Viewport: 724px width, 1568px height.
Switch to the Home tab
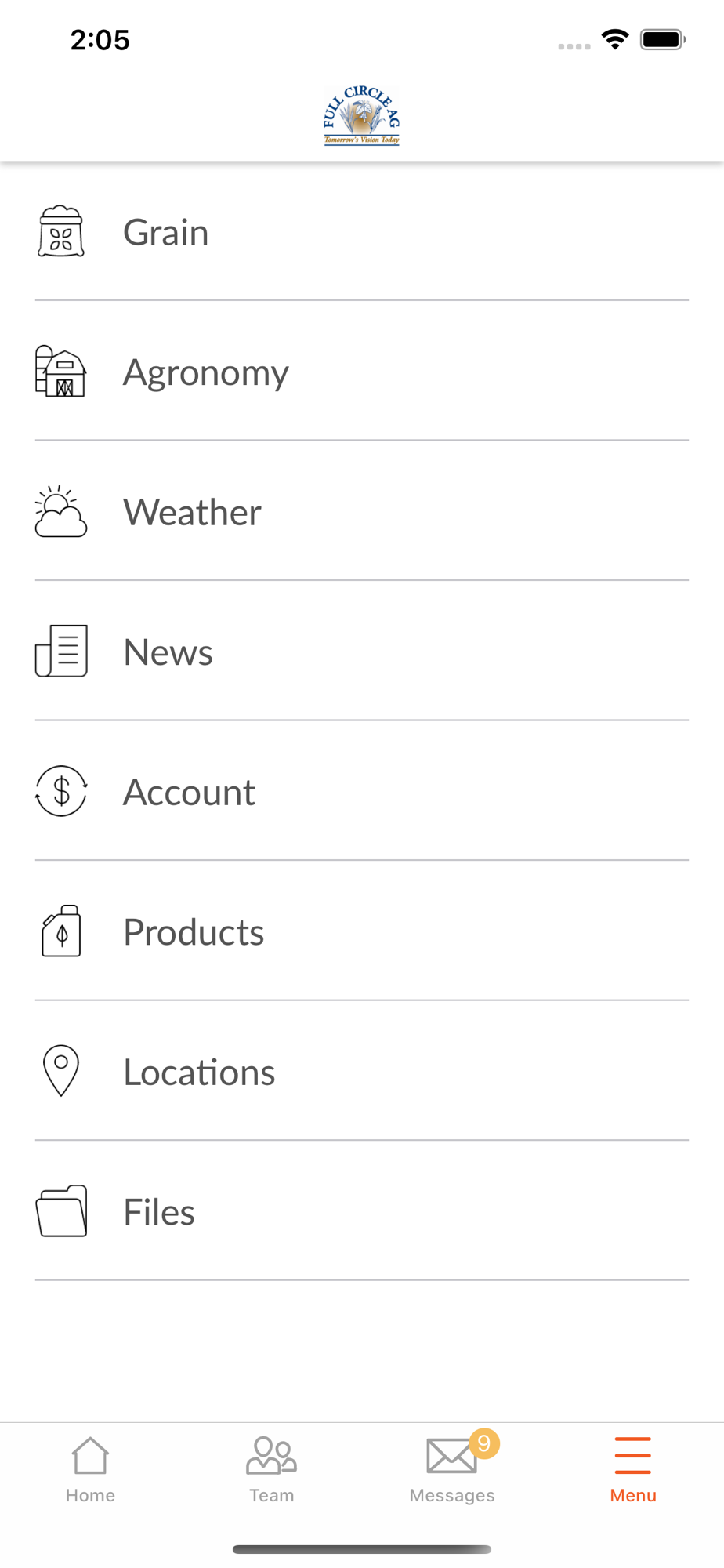click(90, 1469)
